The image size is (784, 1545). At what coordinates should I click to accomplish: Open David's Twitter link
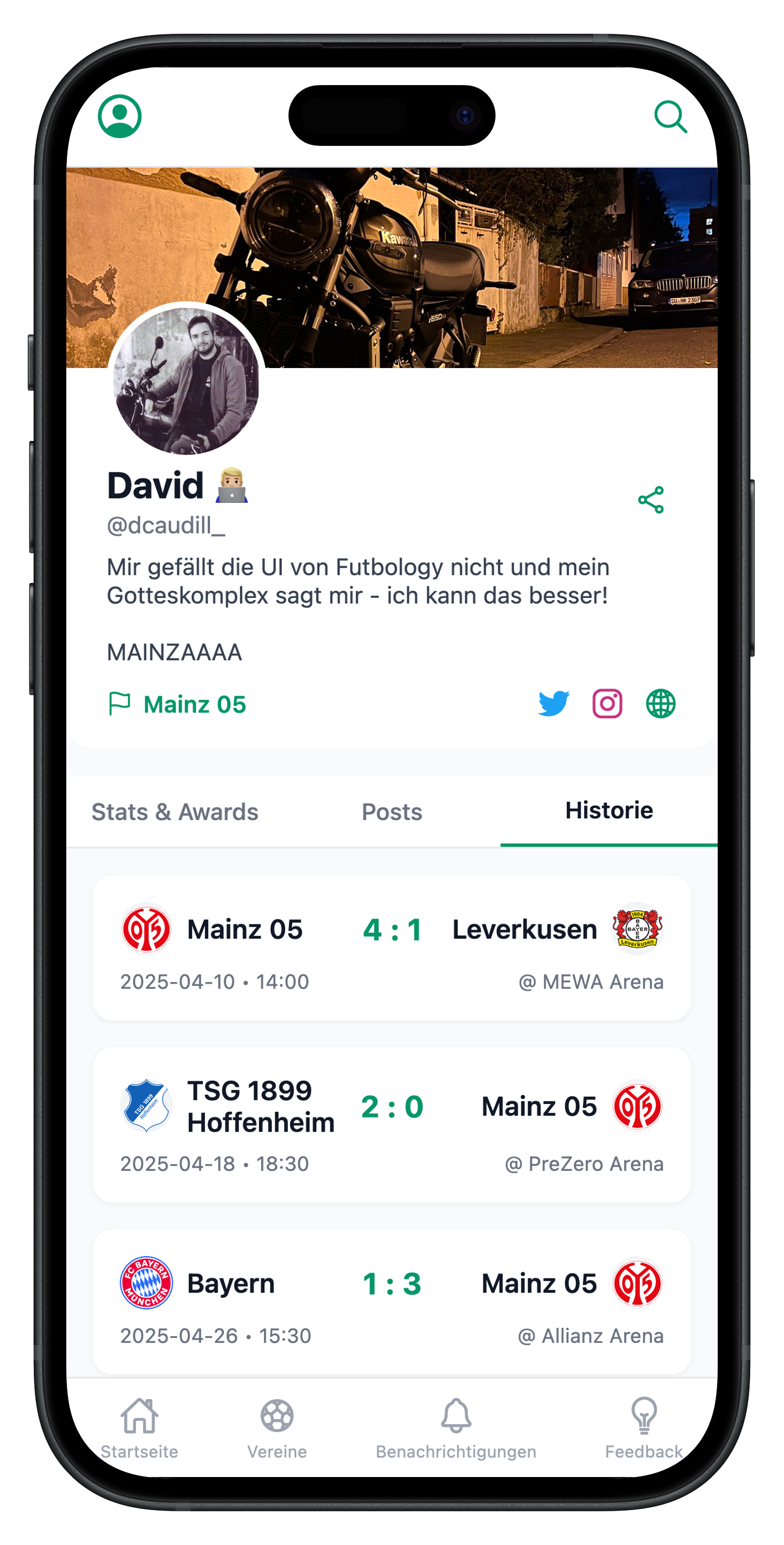(553, 703)
